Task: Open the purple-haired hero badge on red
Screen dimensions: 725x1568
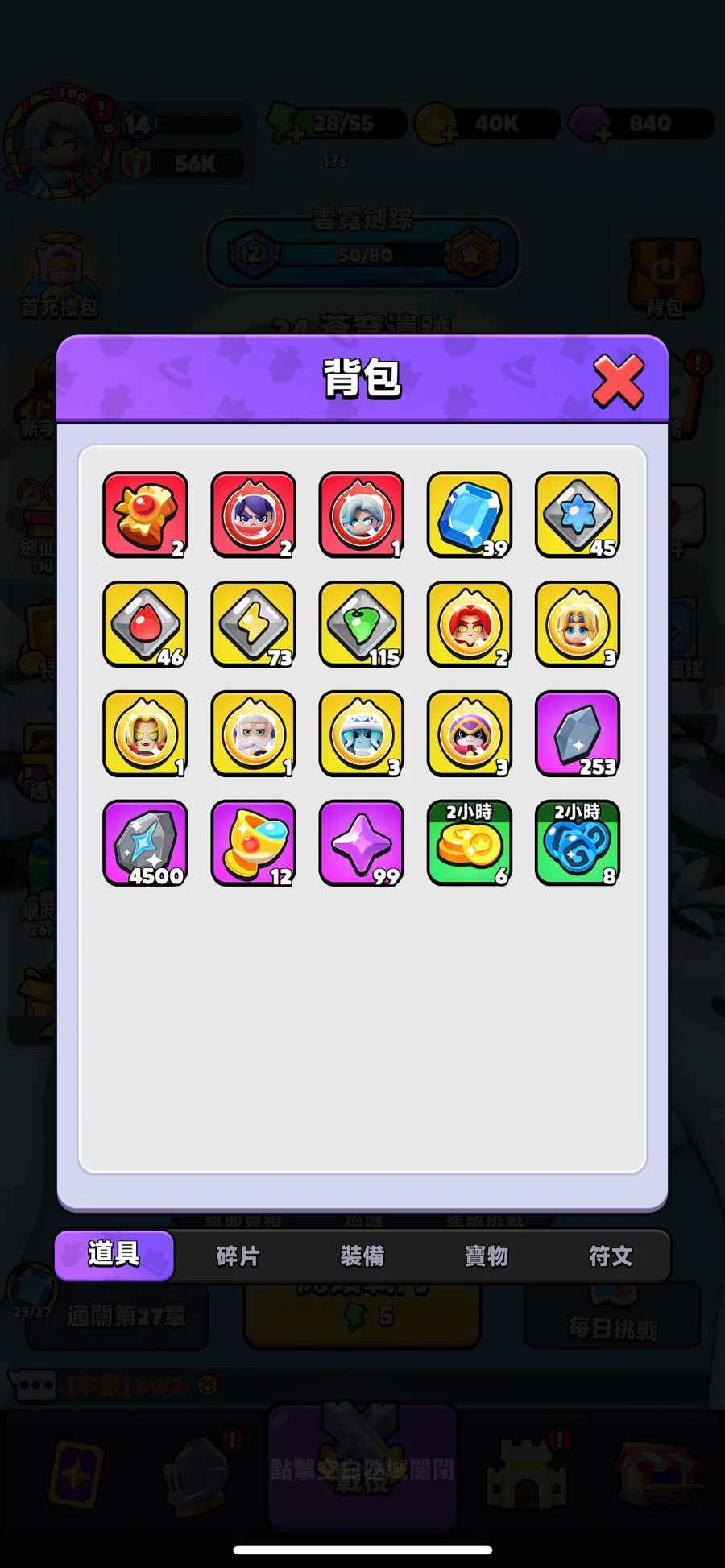Action: [254, 515]
